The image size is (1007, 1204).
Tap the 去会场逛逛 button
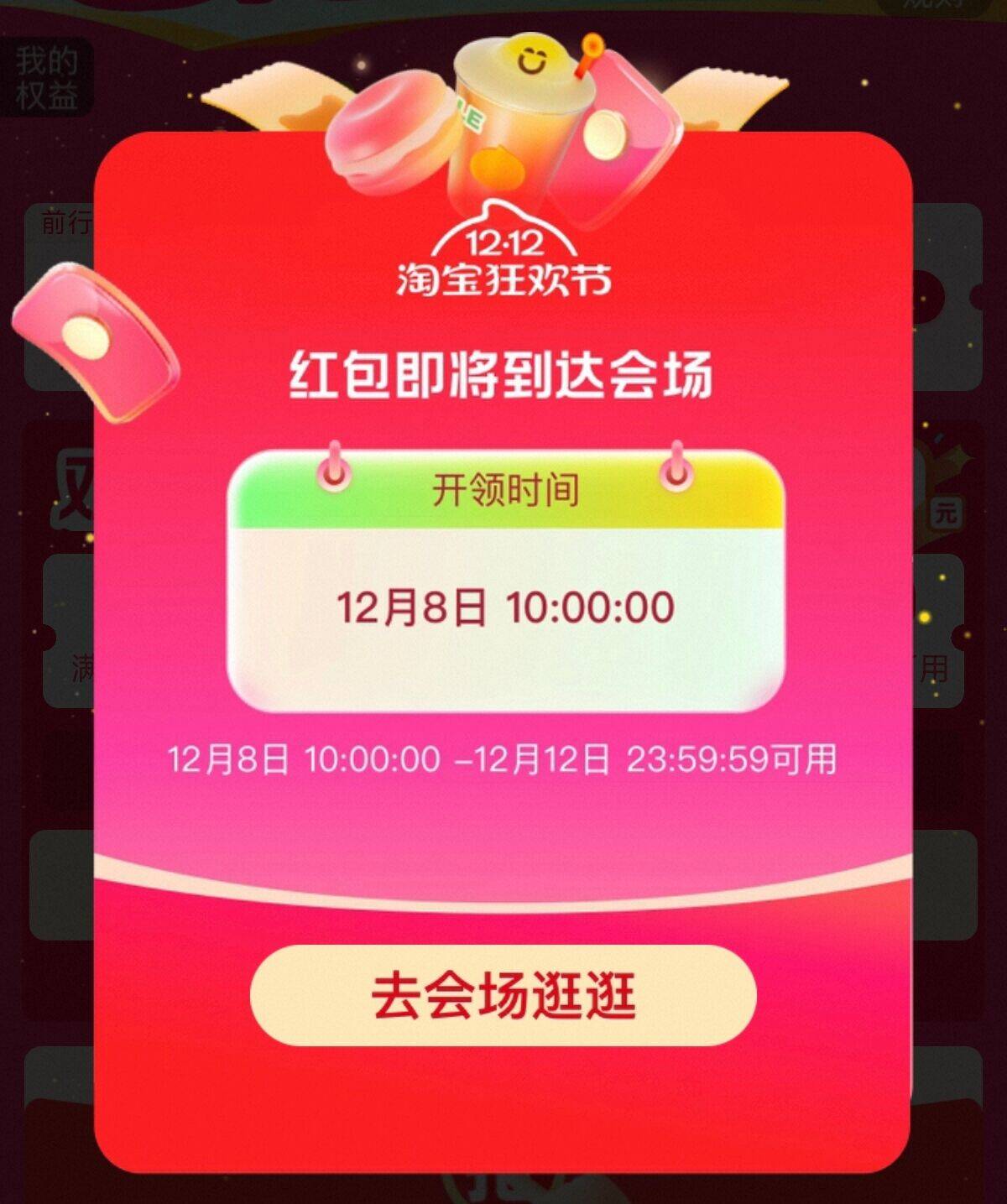pos(503,996)
